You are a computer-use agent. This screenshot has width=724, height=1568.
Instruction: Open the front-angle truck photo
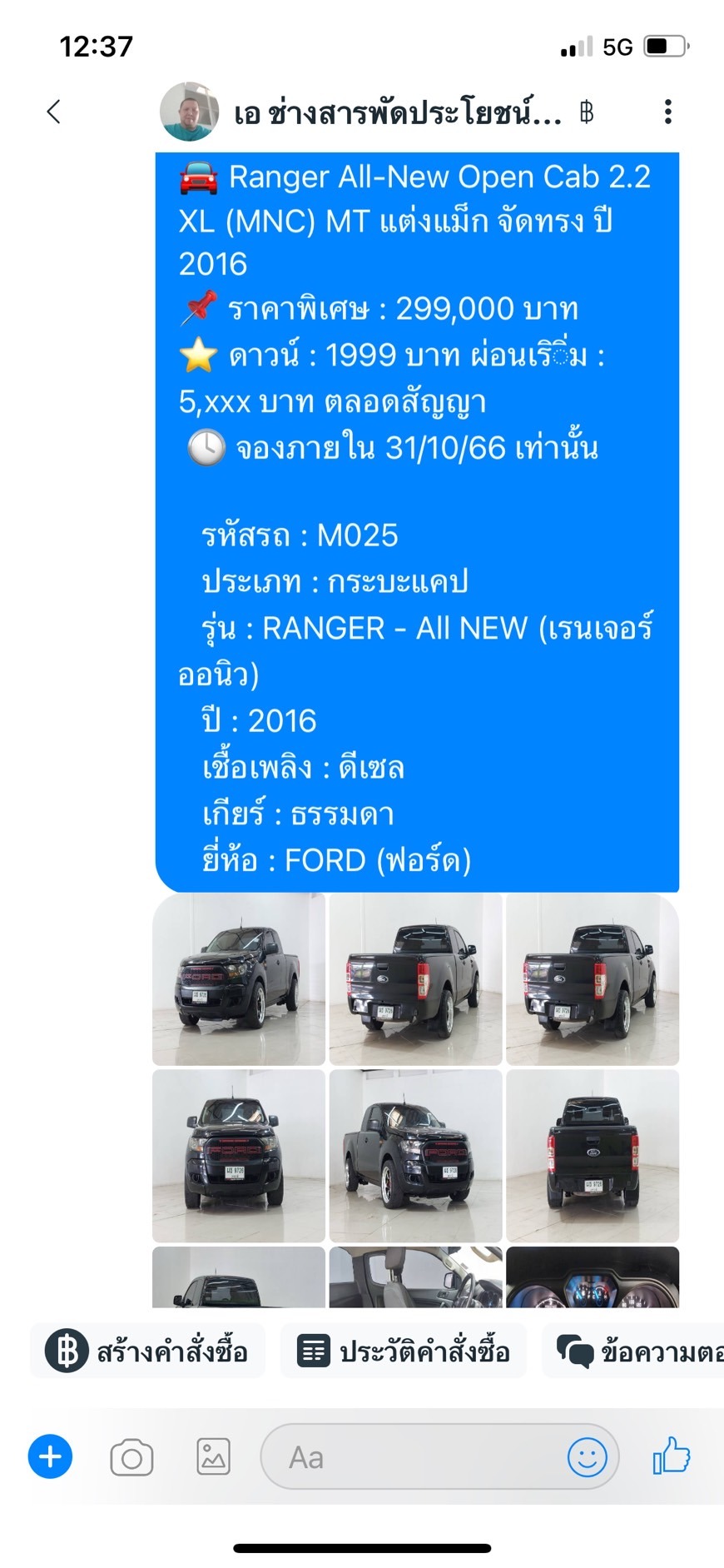pyautogui.click(x=239, y=979)
